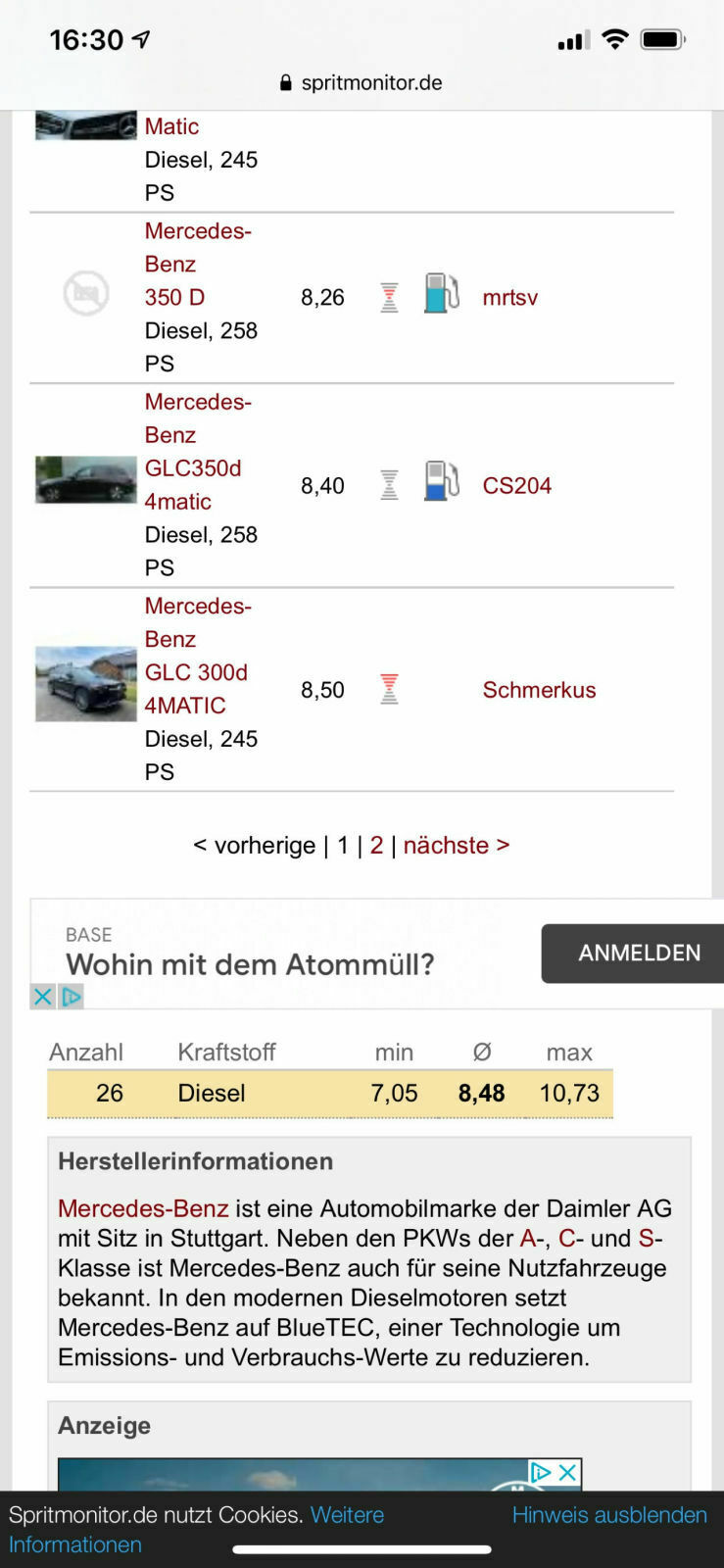Click the AdChoices triangle icon under the ad
The width and height of the screenshot is (724, 1568).
70,996
